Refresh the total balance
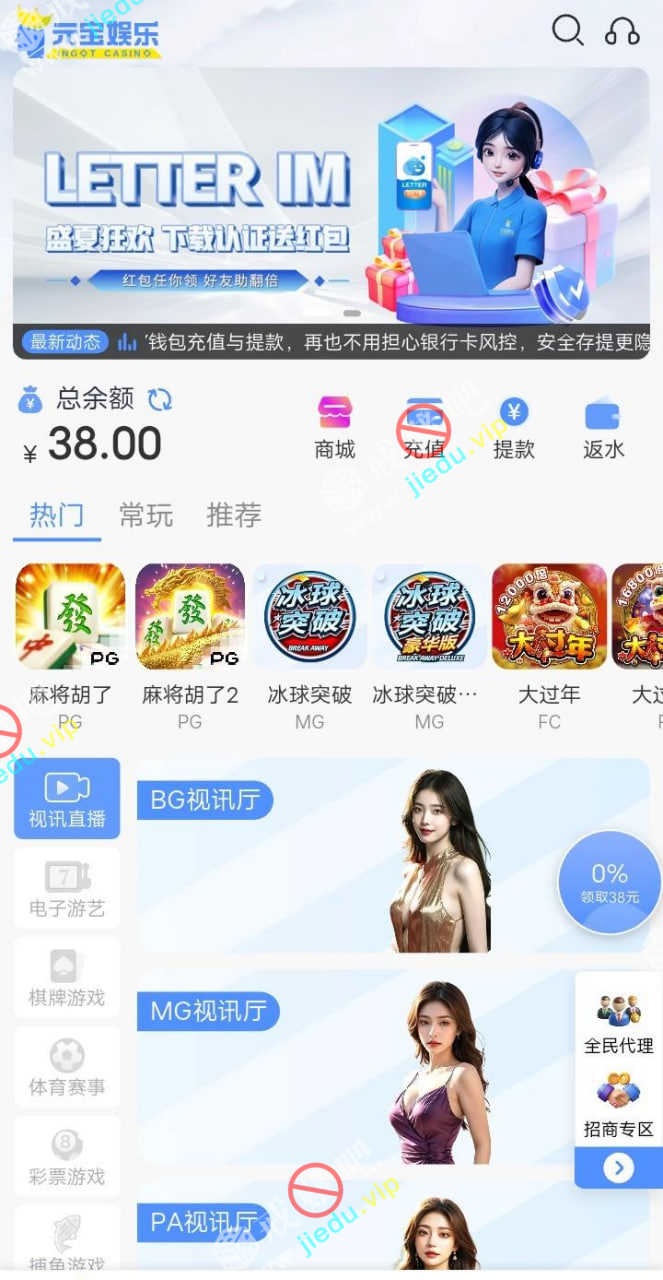Image resolution: width=663 pixels, height=1280 pixels. pyautogui.click(x=160, y=400)
